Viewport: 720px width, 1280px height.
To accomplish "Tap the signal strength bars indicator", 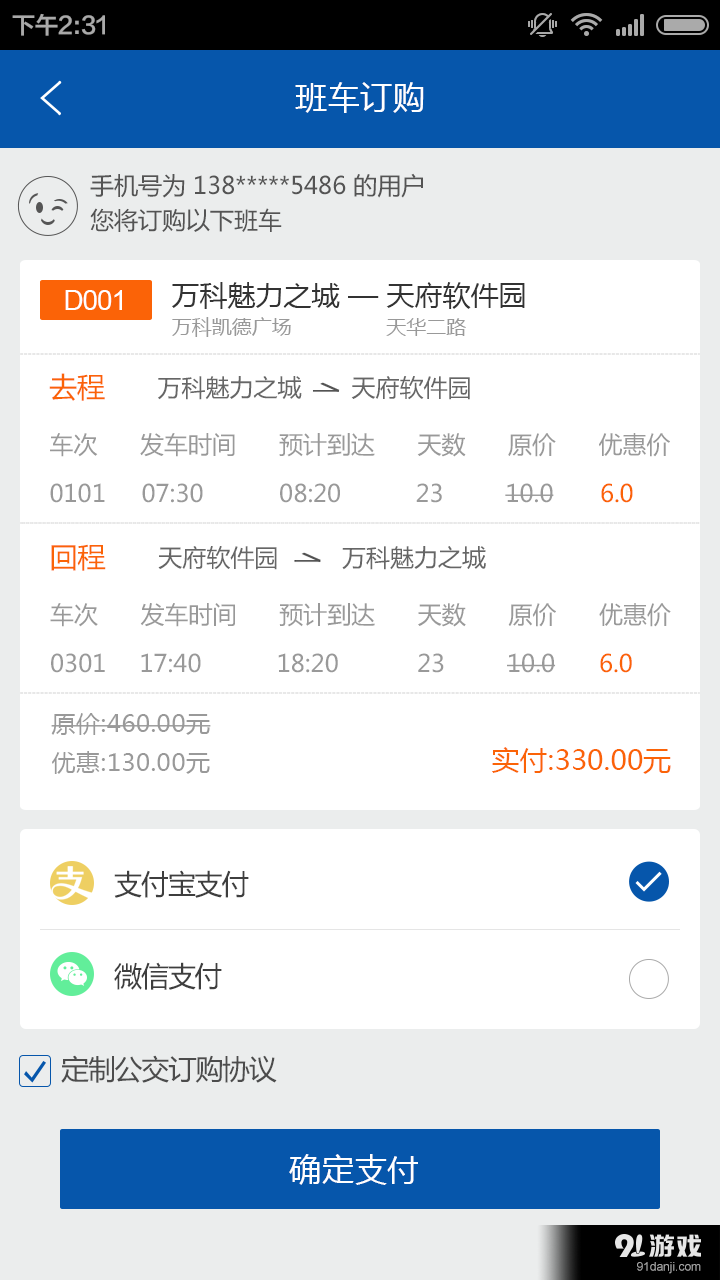I will pos(632,26).
